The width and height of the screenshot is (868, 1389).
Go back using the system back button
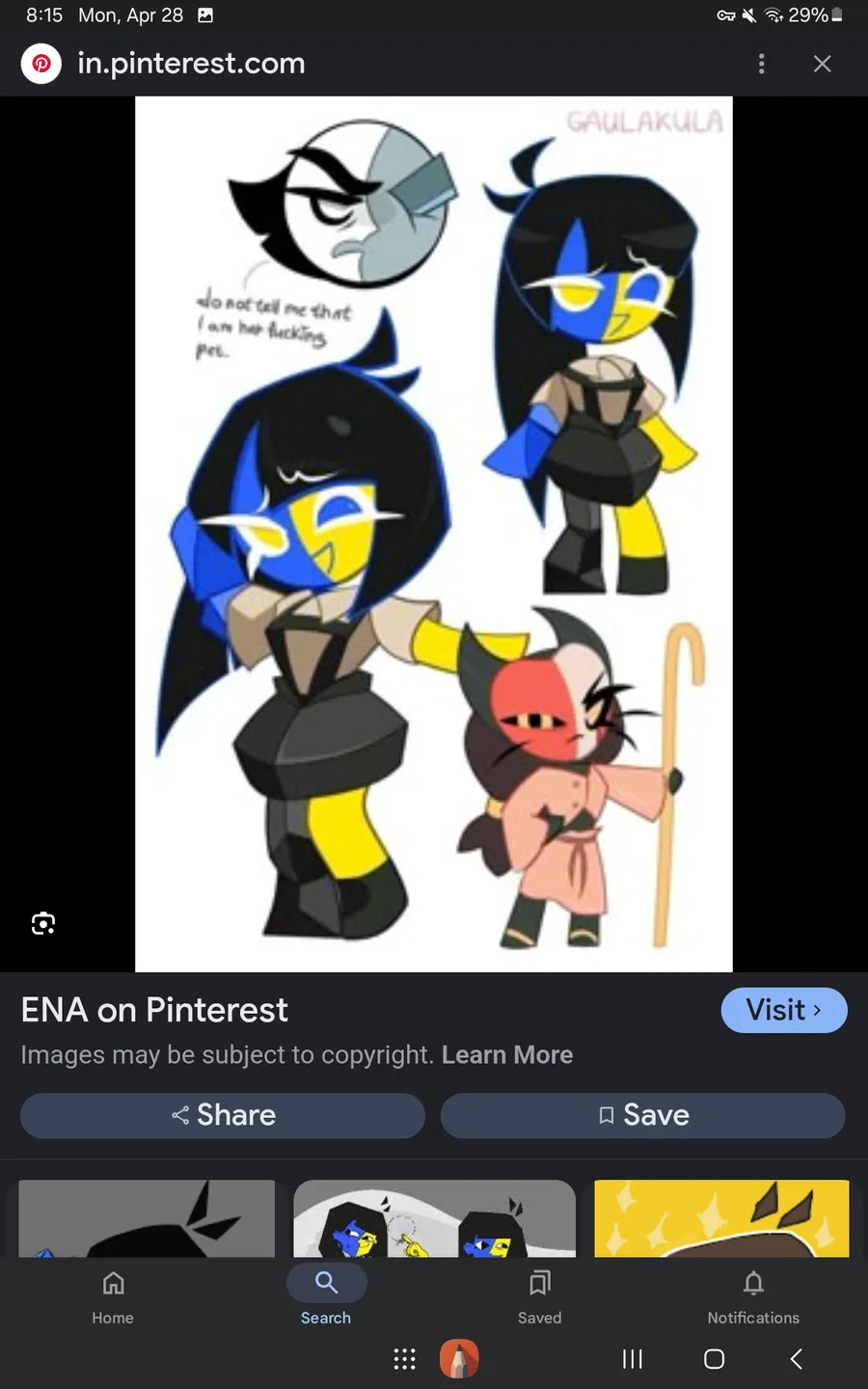[x=796, y=1359]
